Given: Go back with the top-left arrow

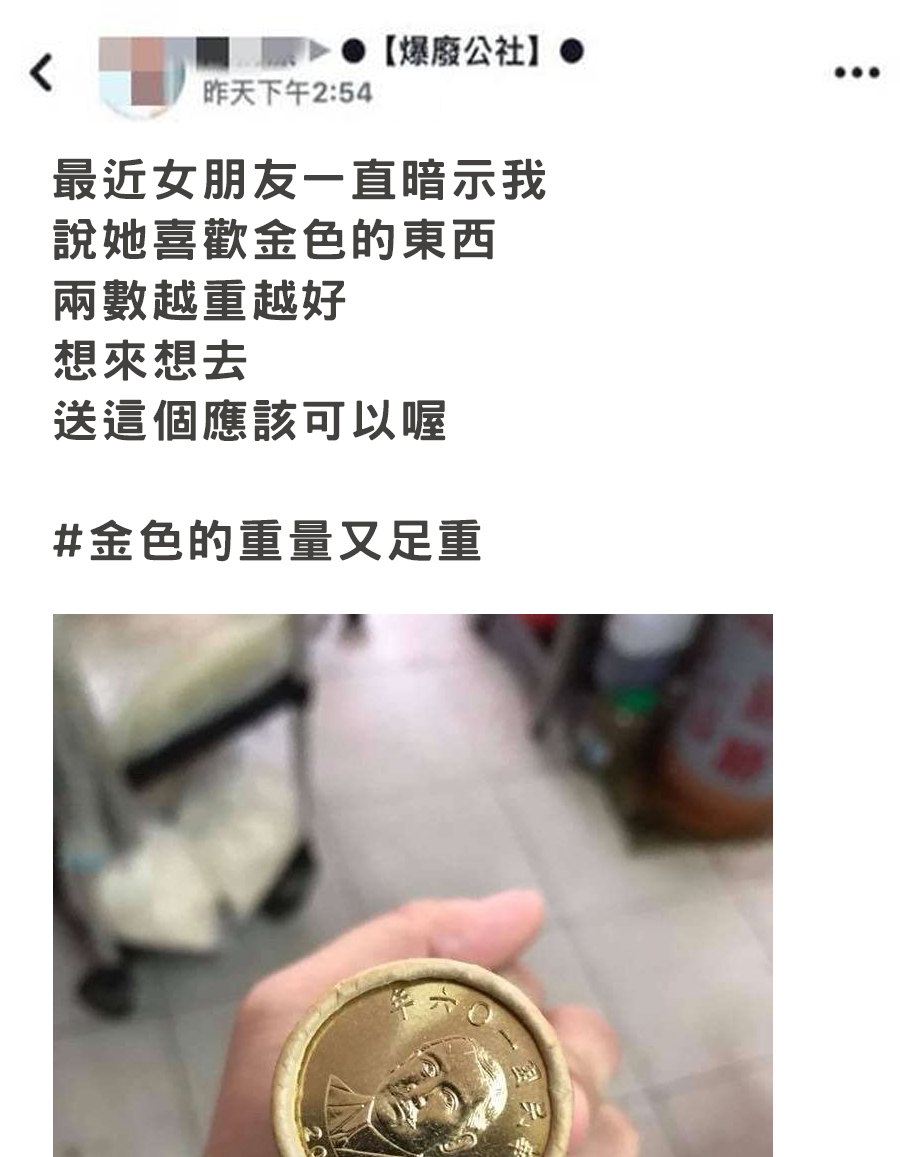Looking at the screenshot, I should [x=40, y=73].
